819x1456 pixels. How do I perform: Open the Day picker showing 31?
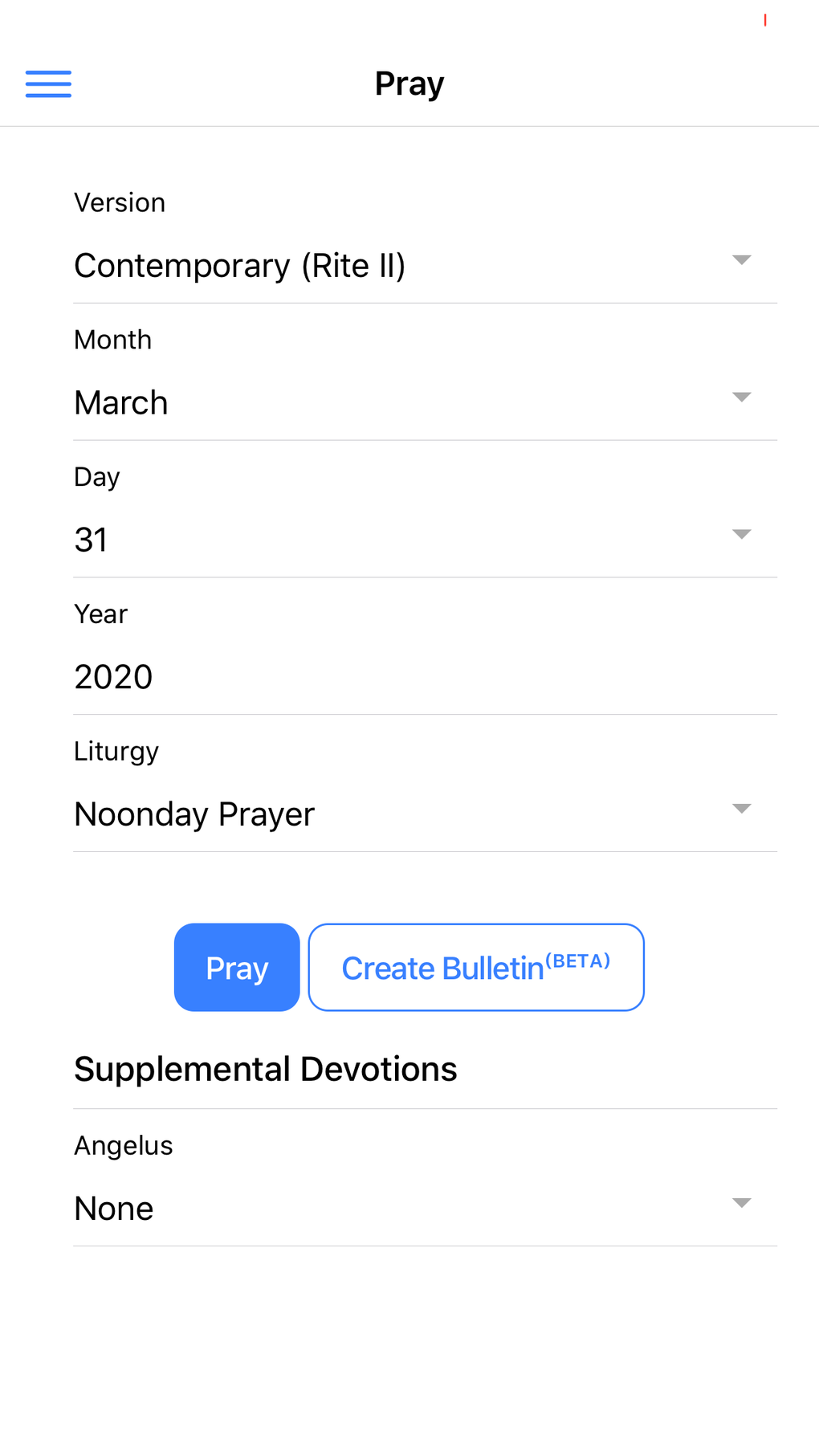[x=425, y=540]
